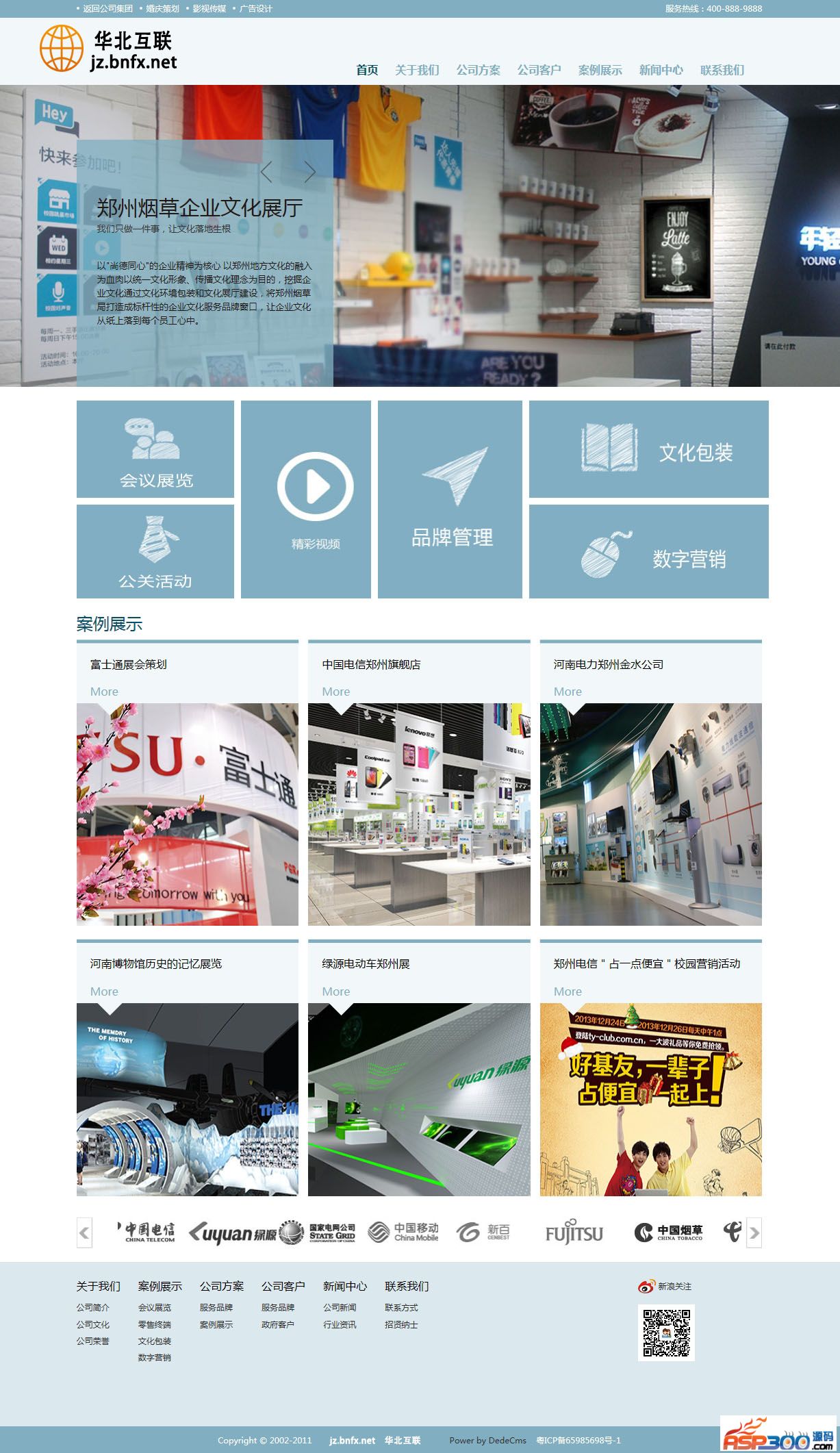Tap More under 绿源电动车郑州展
The width and height of the screenshot is (840, 1453).
click(x=336, y=991)
